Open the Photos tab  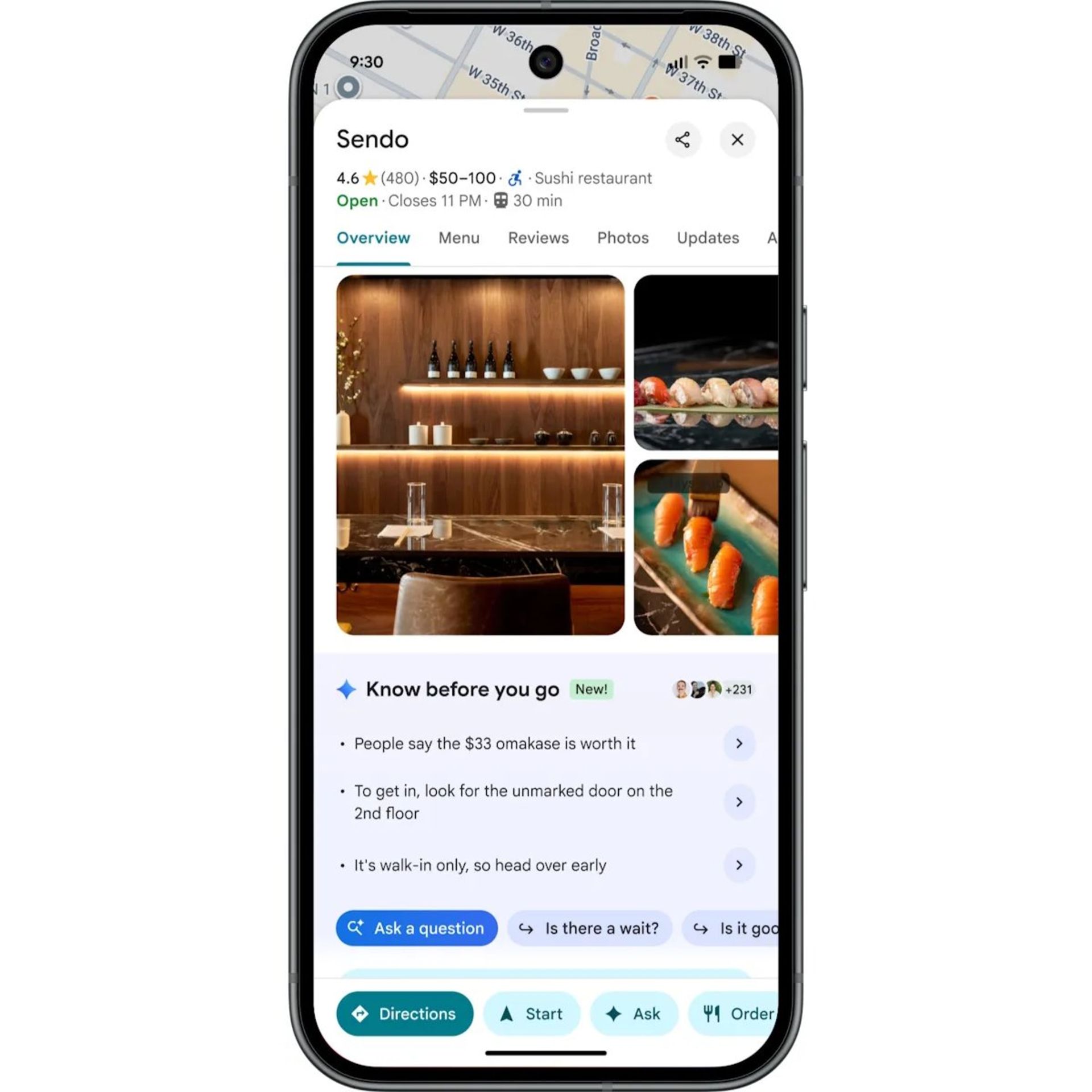tap(622, 238)
